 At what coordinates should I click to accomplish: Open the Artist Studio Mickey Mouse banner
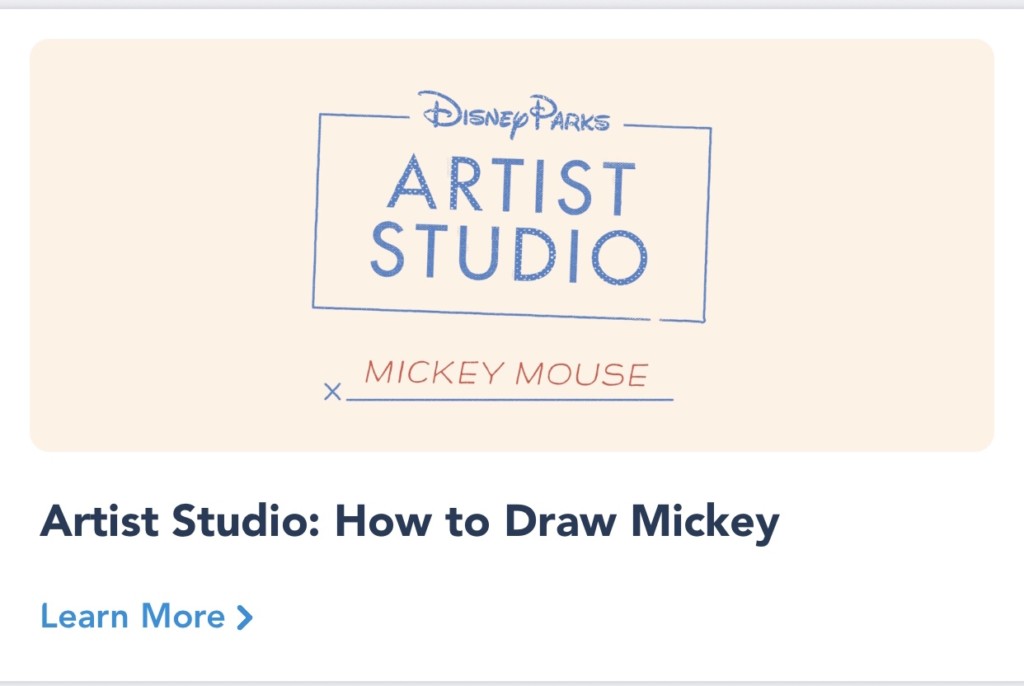[512, 245]
